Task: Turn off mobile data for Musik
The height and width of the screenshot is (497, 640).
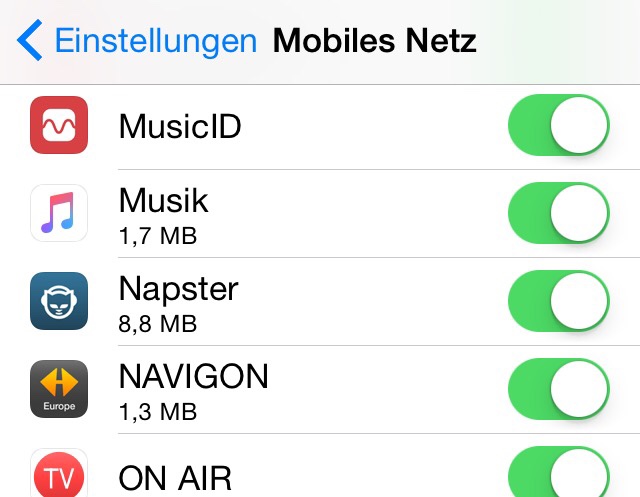Action: tap(559, 213)
